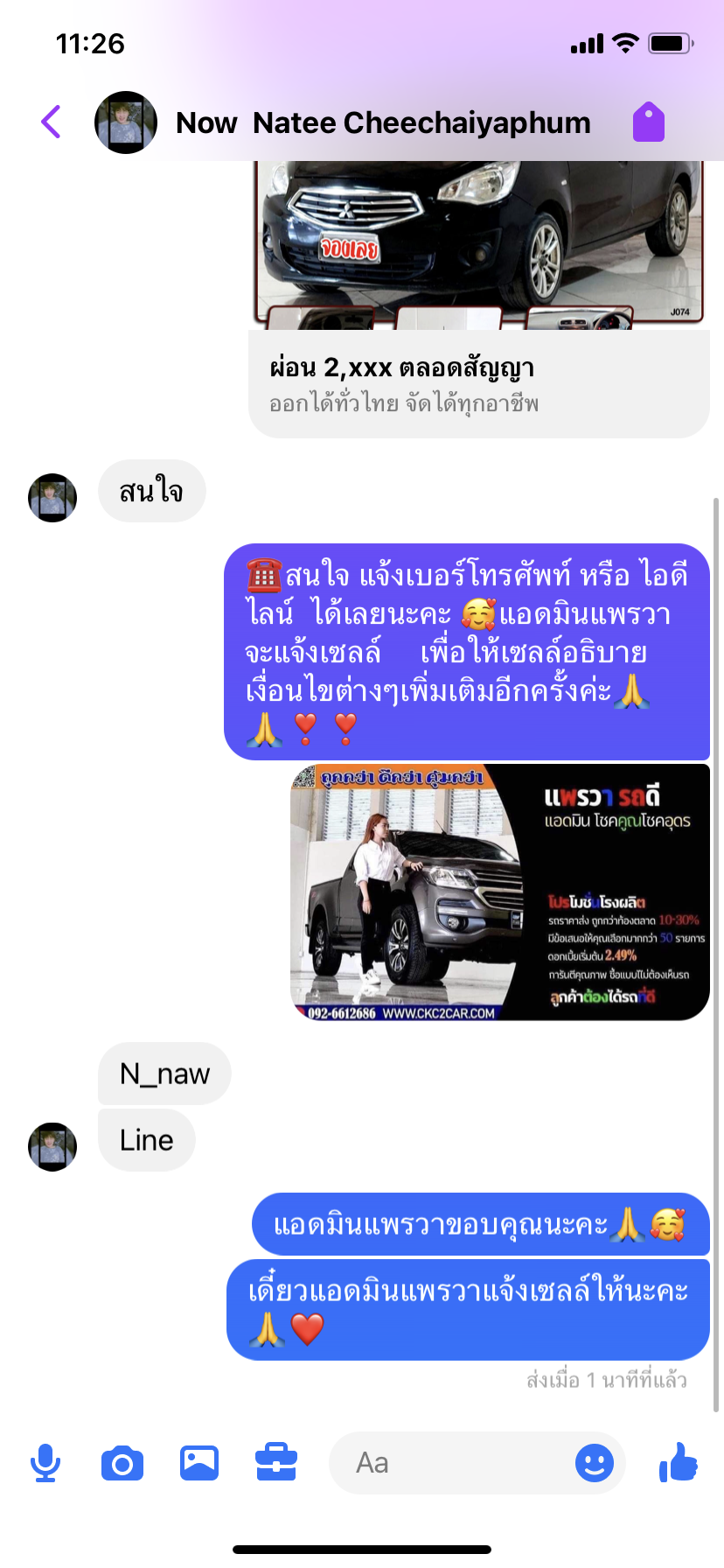
Task: Send a thumbs-up like
Action: [679, 1463]
